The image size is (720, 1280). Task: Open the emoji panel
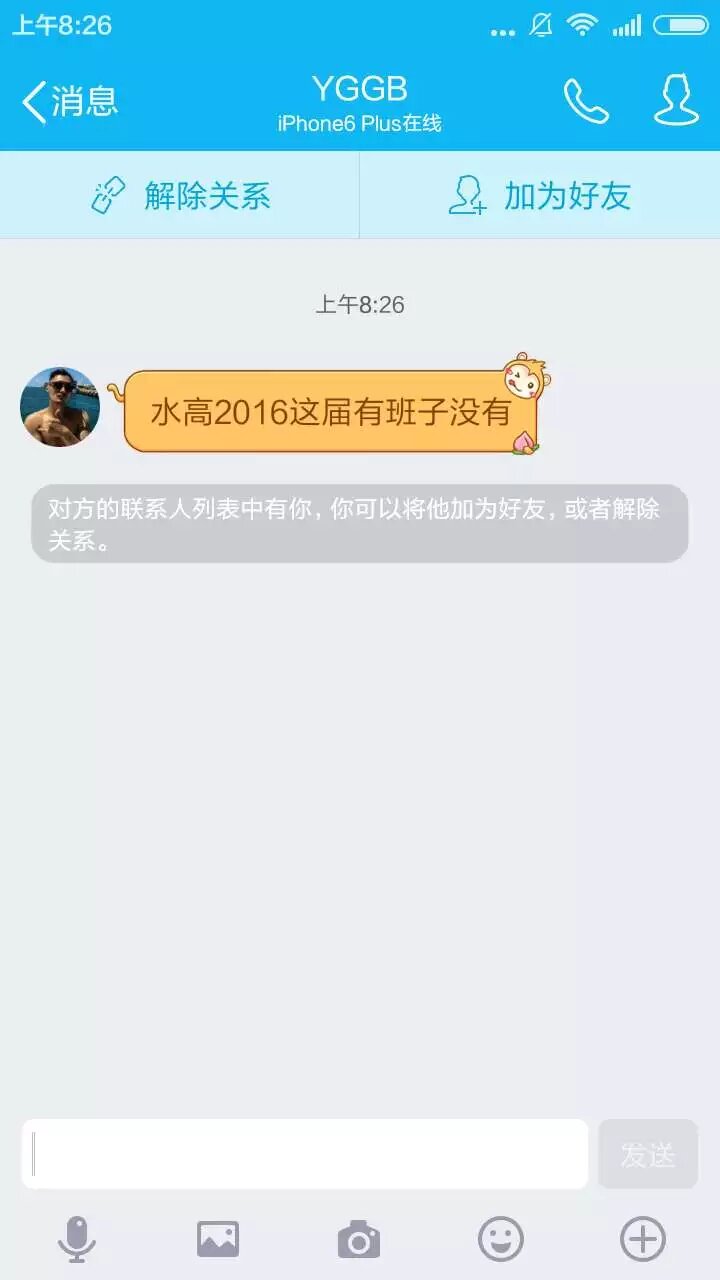pos(501,1240)
